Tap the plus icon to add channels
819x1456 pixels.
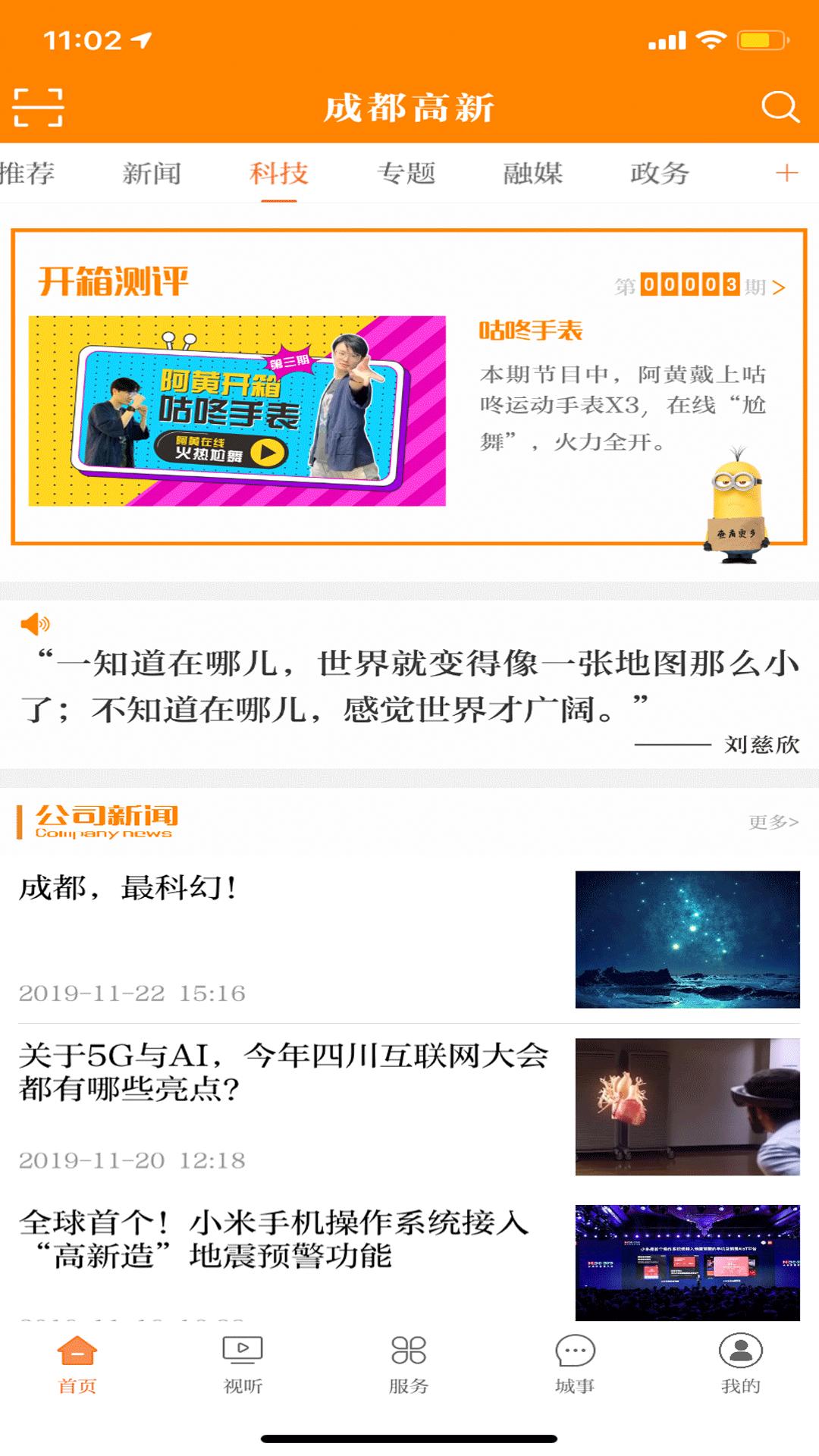pyautogui.click(x=786, y=174)
